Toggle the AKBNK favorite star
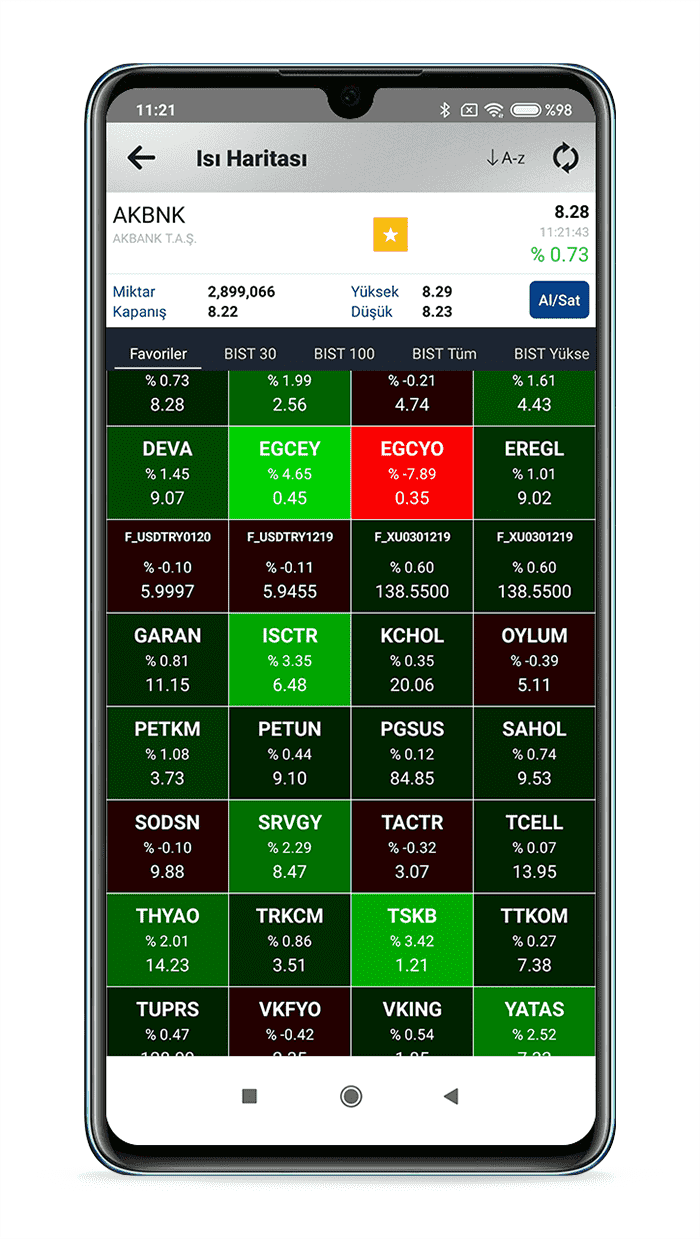Screen dimensions: 700x1239 [x=390, y=235]
